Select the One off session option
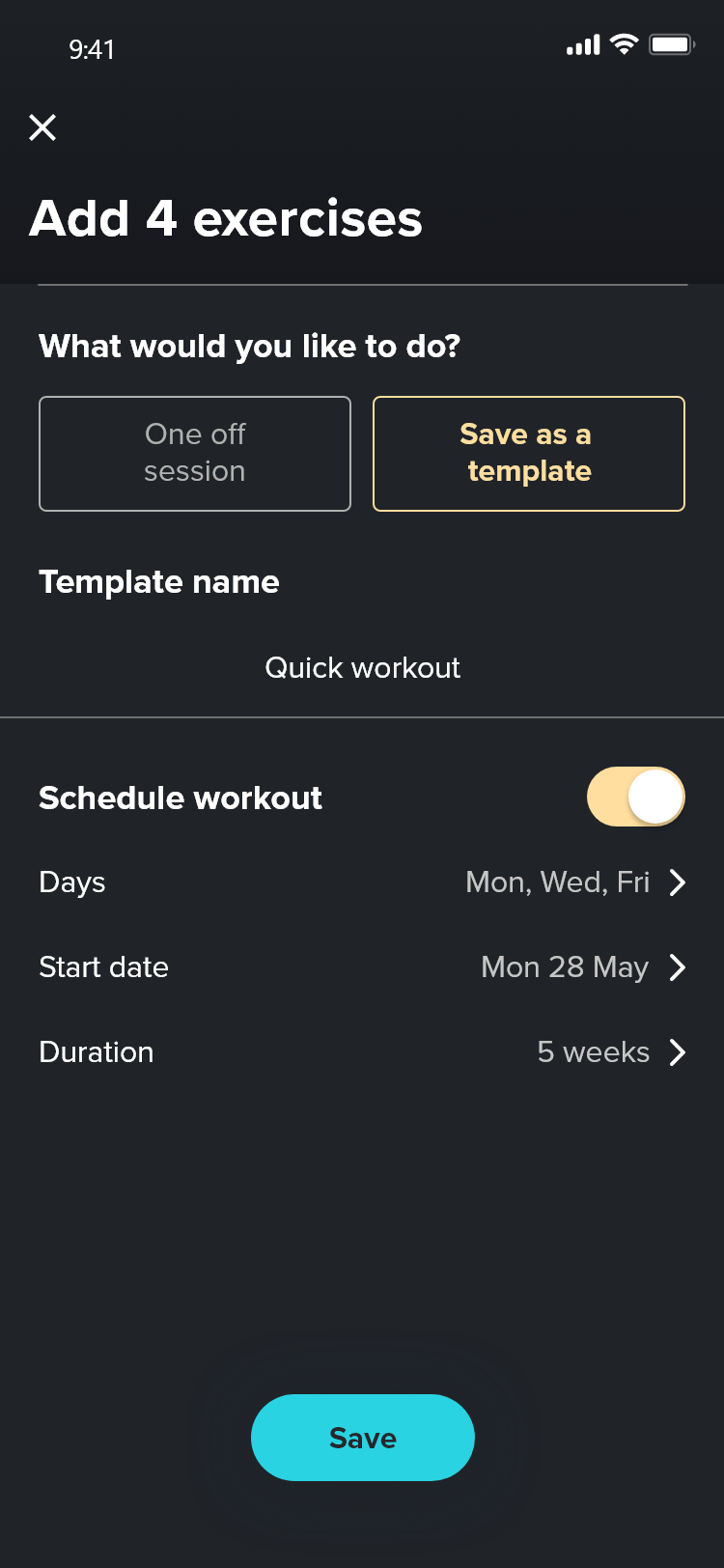 pyautogui.click(x=195, y=454)
